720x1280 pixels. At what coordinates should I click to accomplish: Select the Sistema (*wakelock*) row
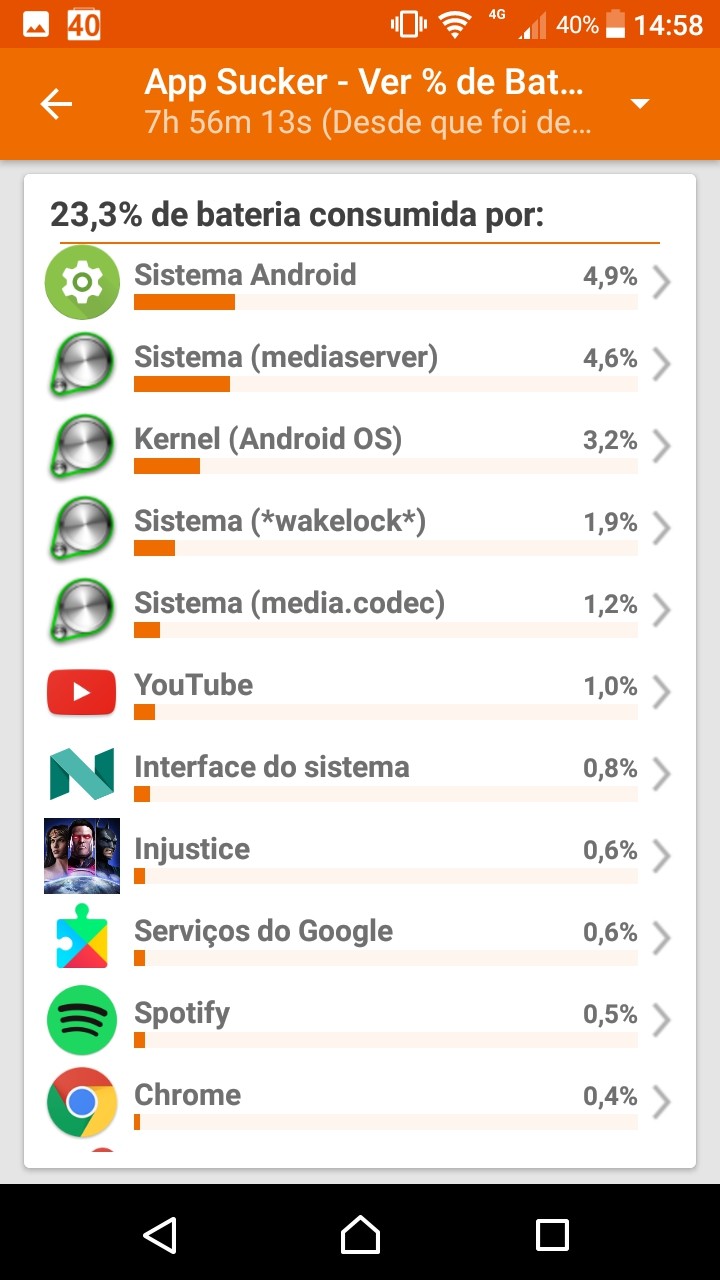tap(360, 529)
